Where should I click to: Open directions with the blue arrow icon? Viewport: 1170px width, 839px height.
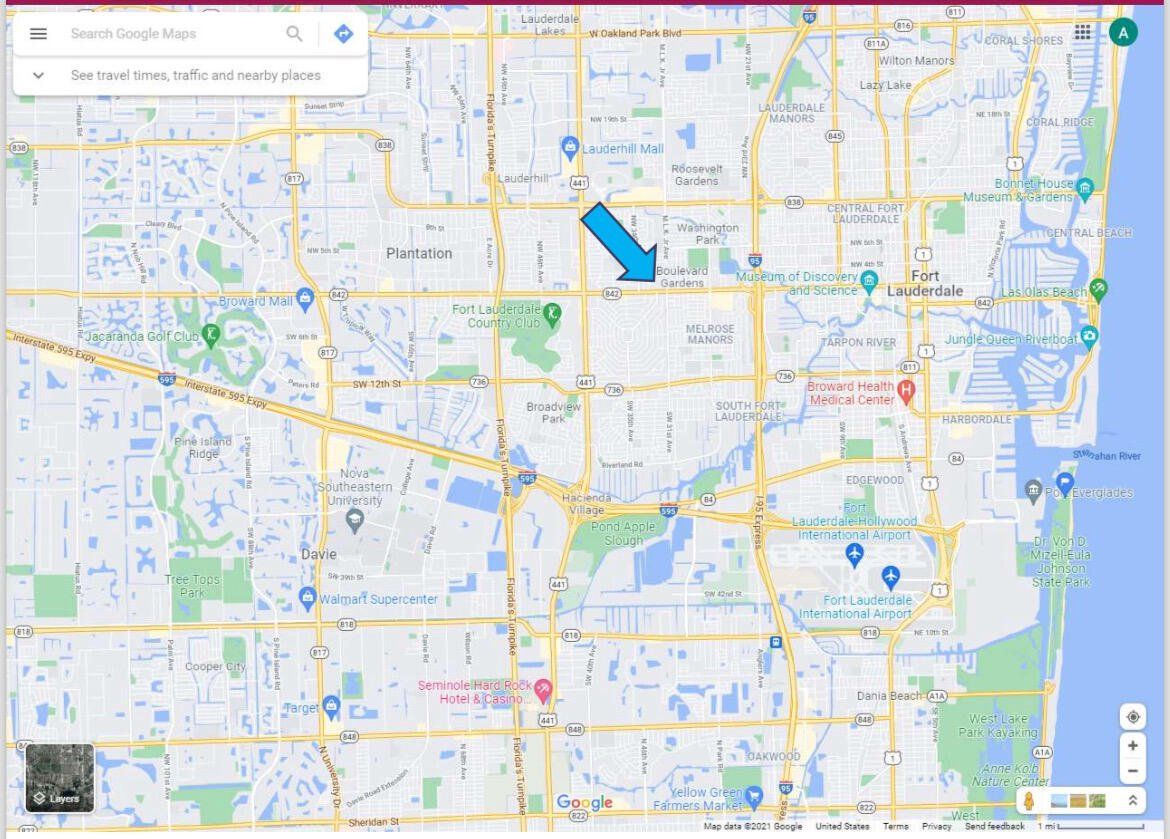(344, 34)
